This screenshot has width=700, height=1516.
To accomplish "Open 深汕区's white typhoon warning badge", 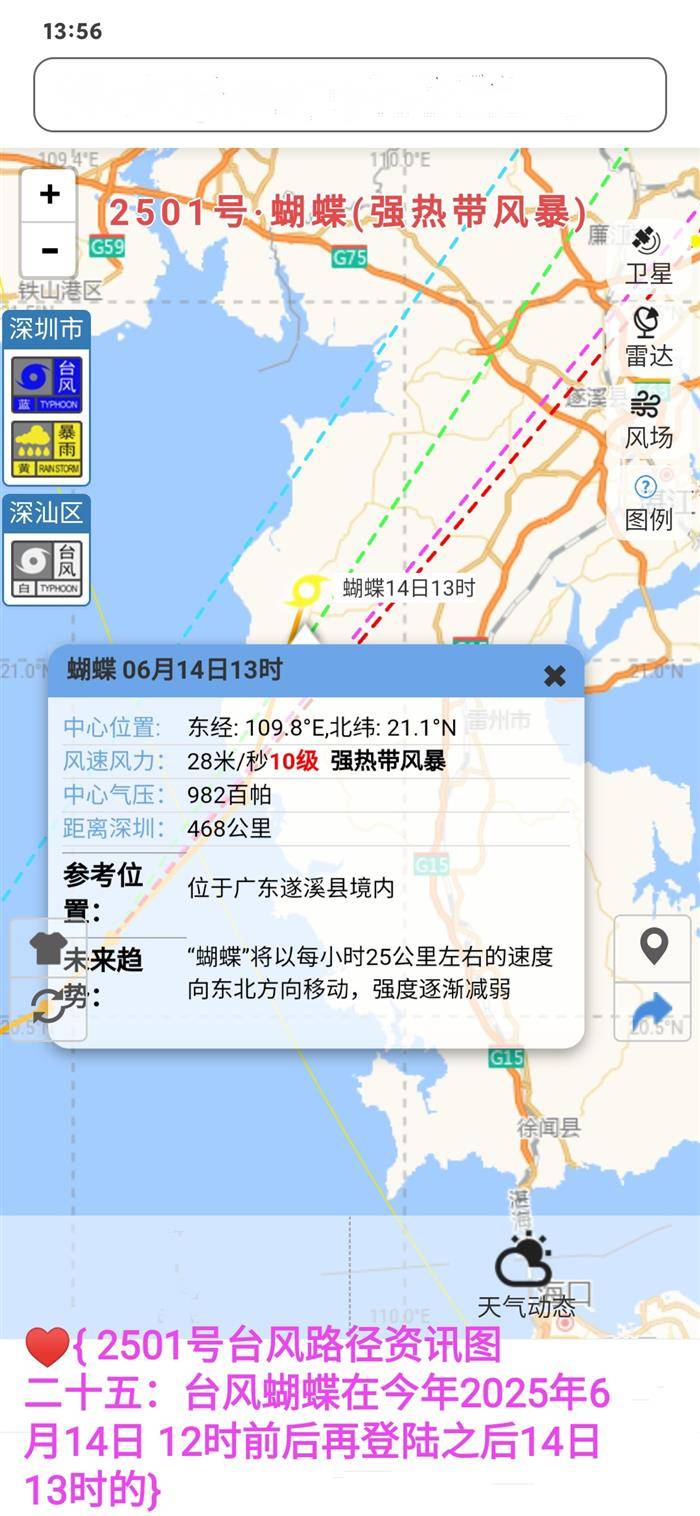I will coord(47,569).
